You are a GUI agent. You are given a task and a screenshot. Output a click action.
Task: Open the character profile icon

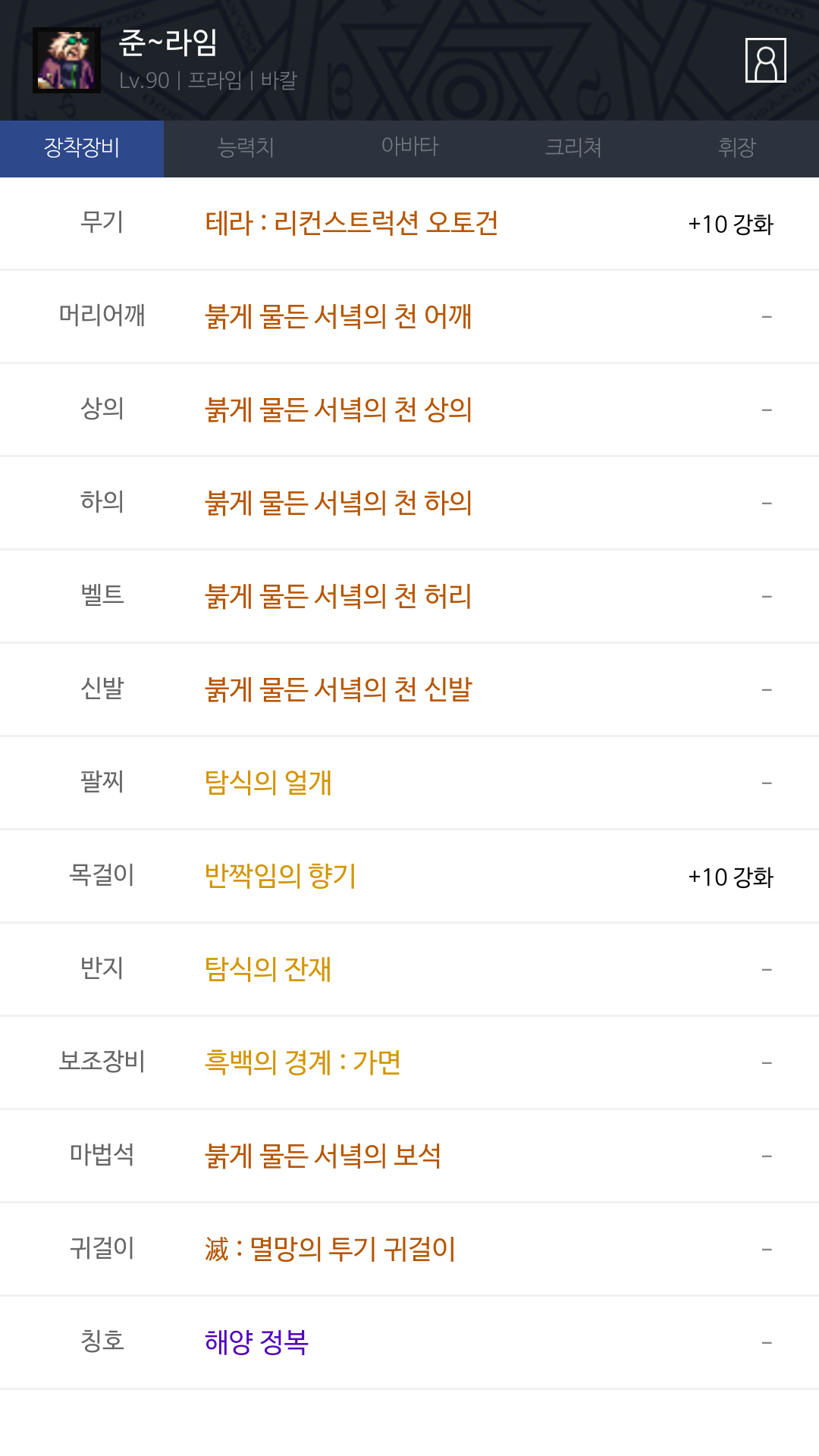(x=765, y=61)
